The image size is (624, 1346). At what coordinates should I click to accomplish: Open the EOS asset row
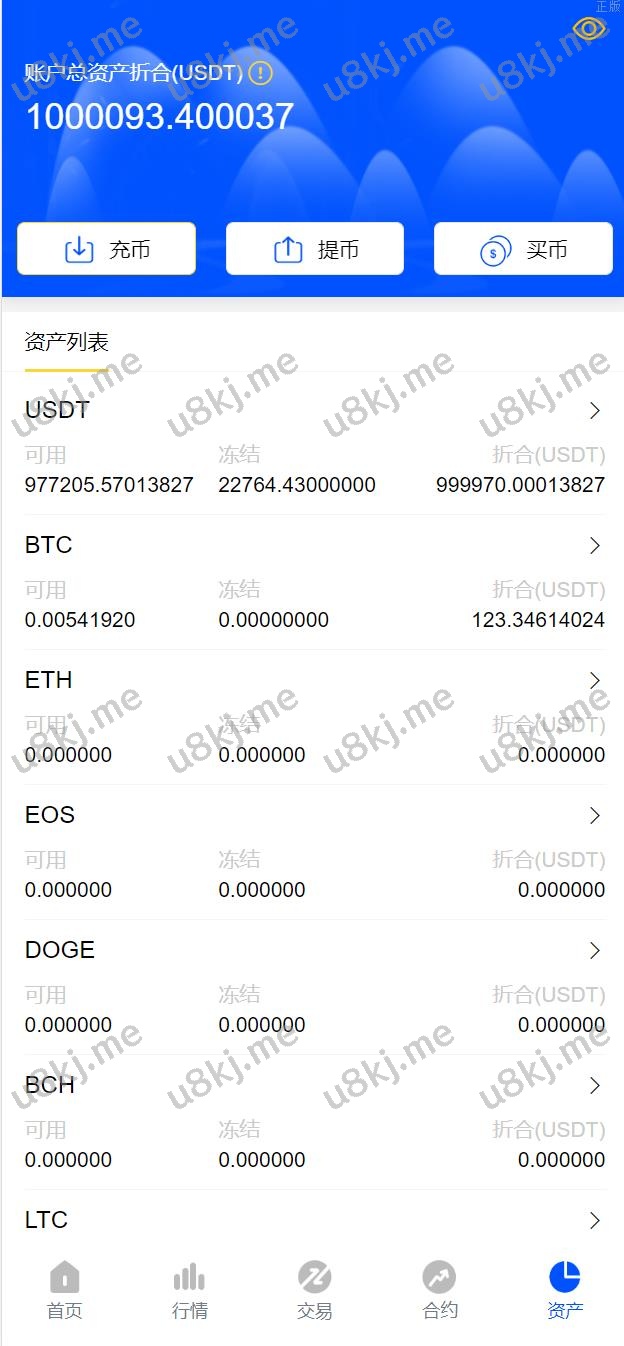314,816
